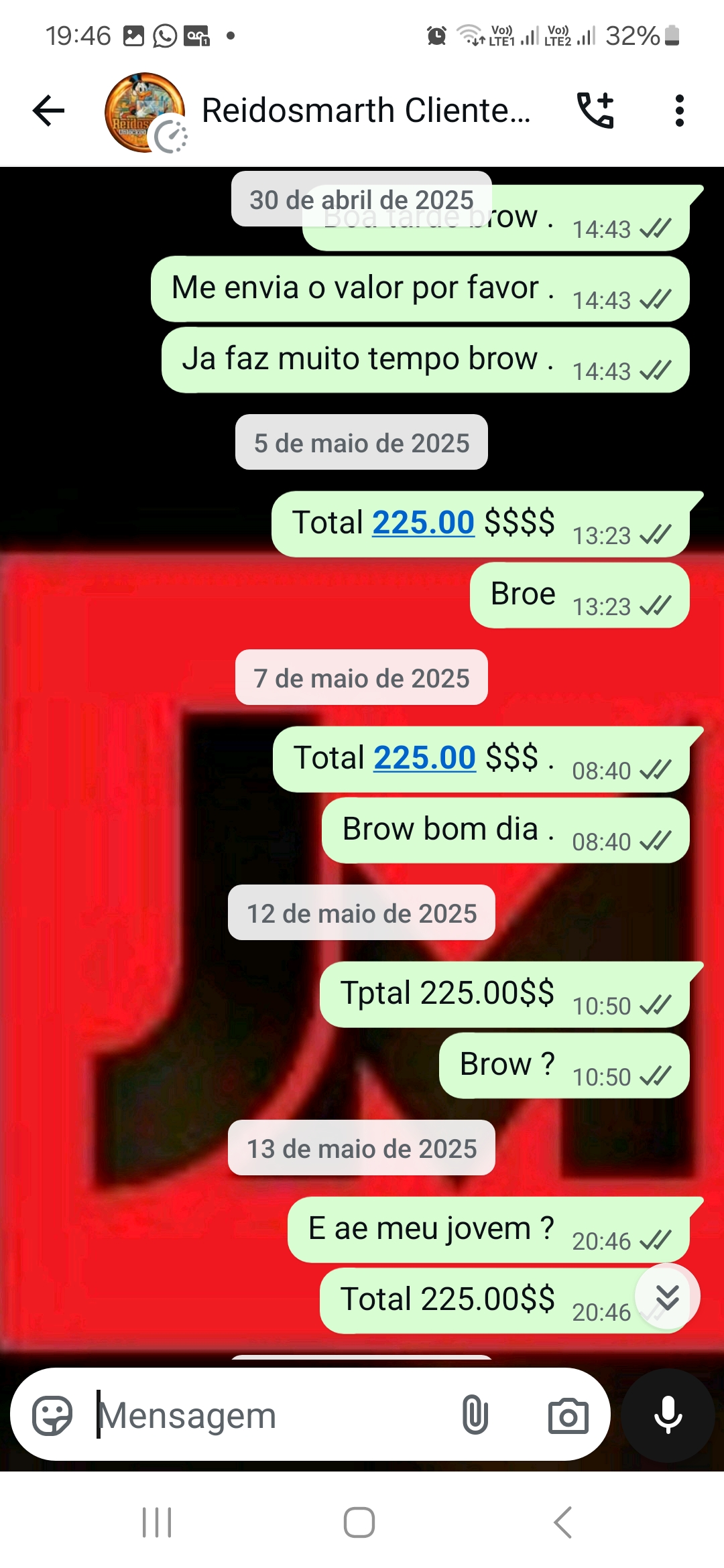Screen dimensions: 724x1568
Task: Open the recent apps view
Action: [x=158, y=1522]
